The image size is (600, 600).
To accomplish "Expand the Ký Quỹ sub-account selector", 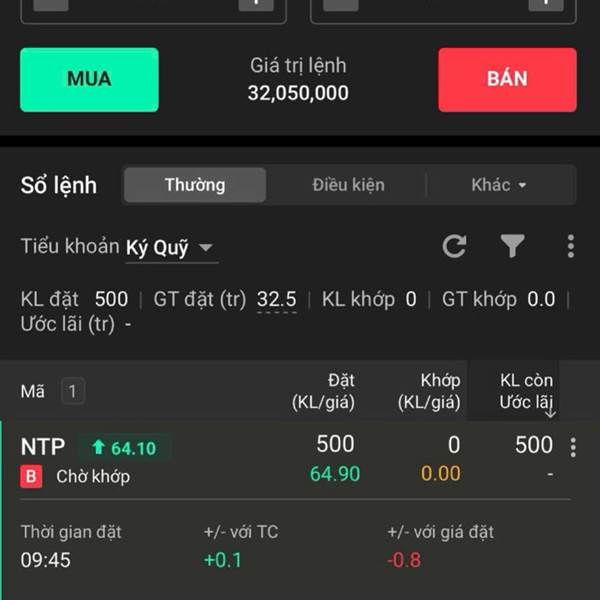I will pyautogui.click(x=171, y=248).
